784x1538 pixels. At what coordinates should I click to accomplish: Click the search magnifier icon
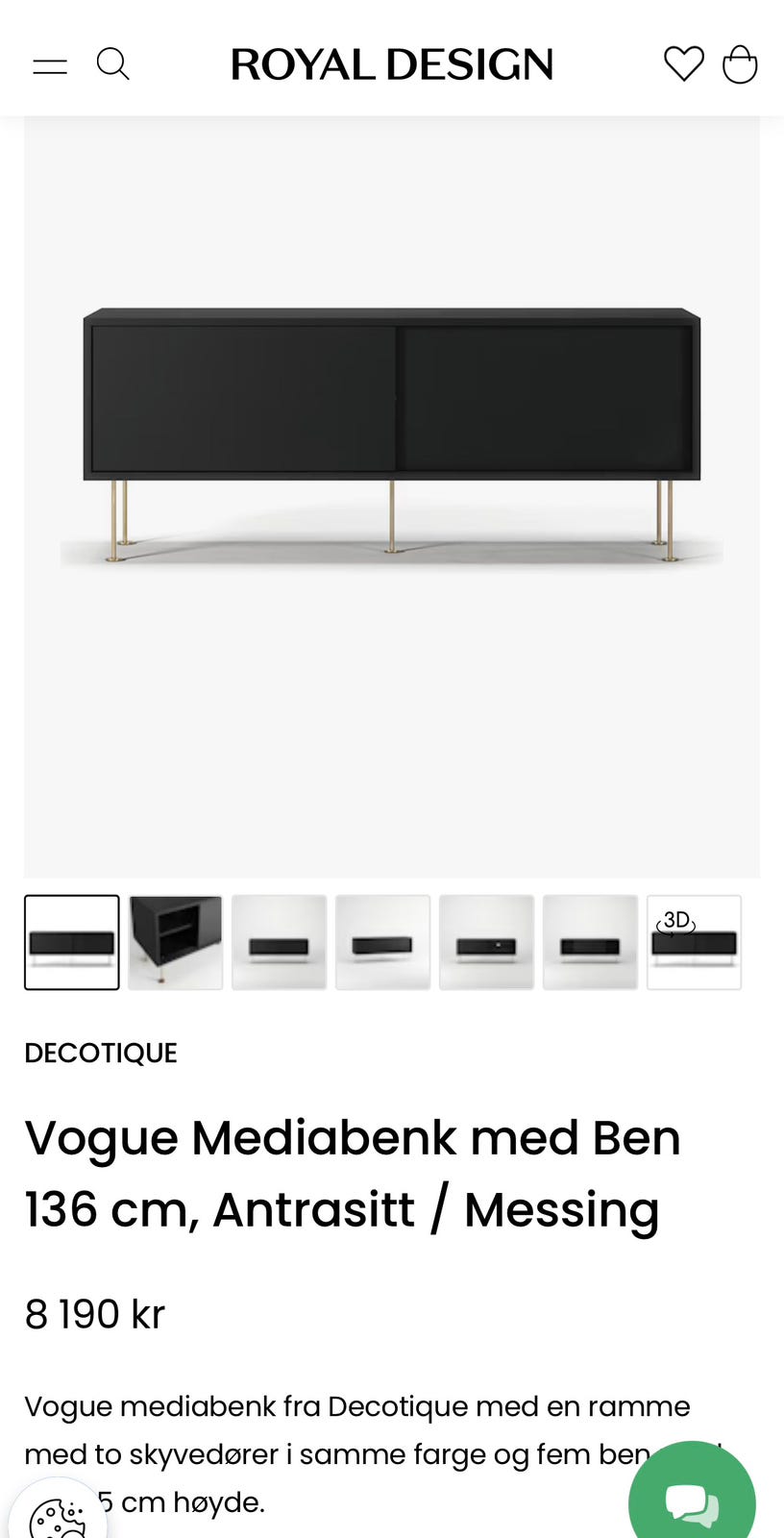pos(113,63)
